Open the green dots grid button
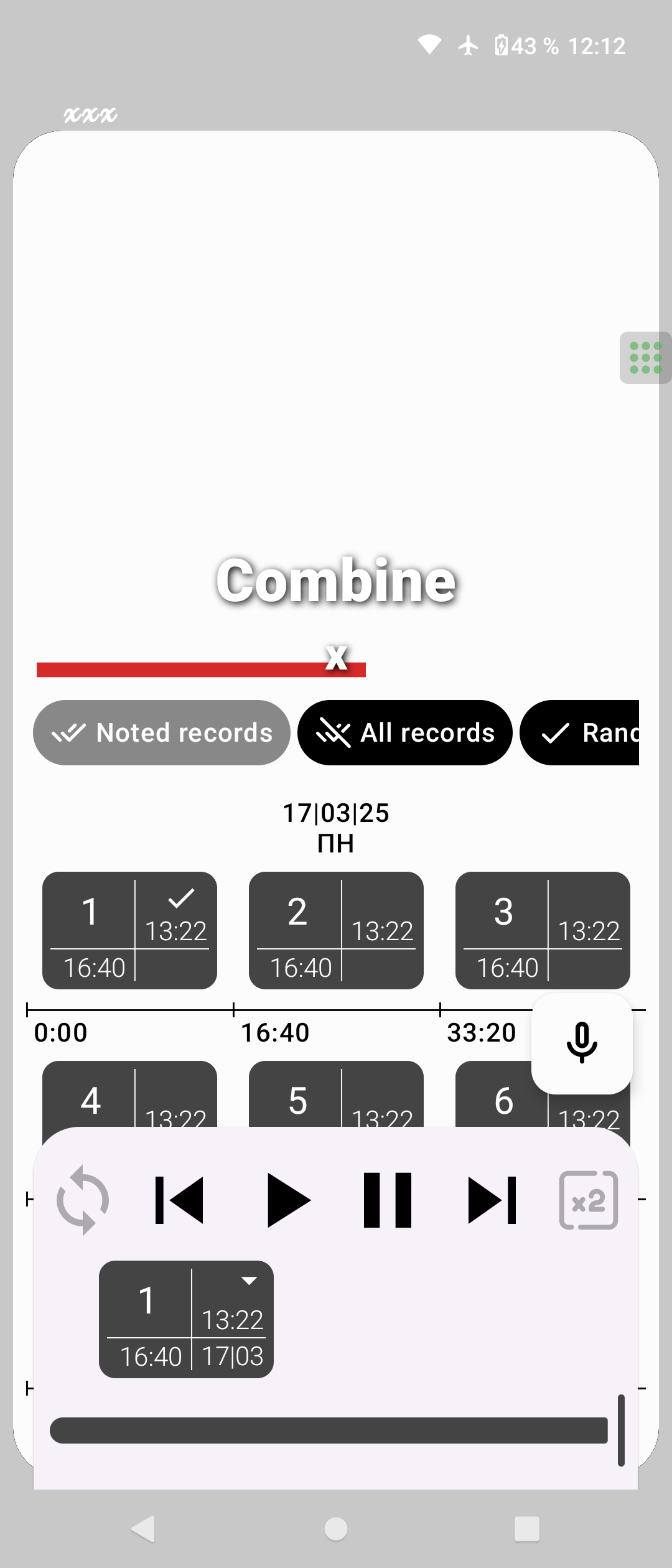 645,358
